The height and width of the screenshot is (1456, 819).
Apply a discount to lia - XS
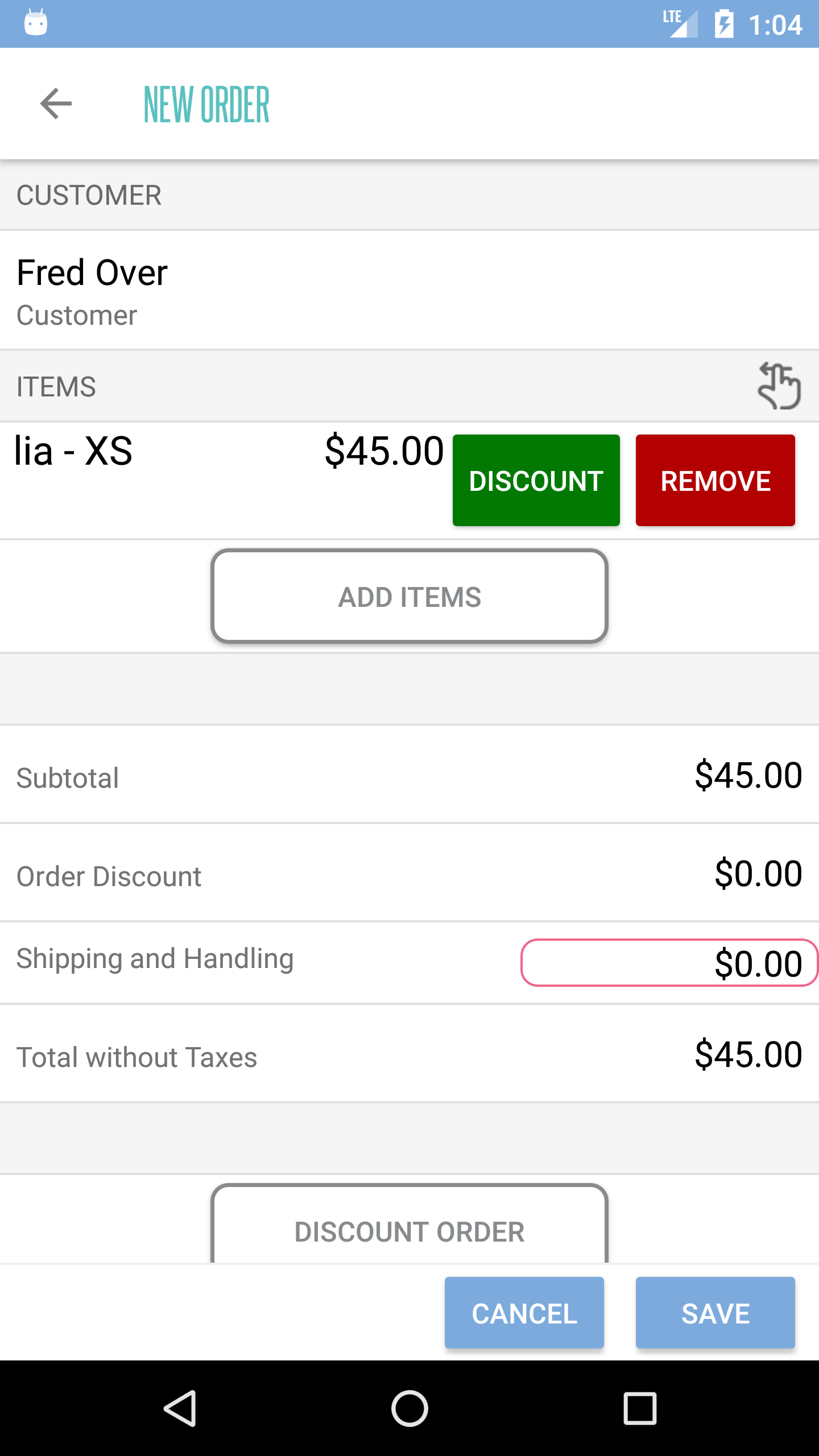[536, 481]
